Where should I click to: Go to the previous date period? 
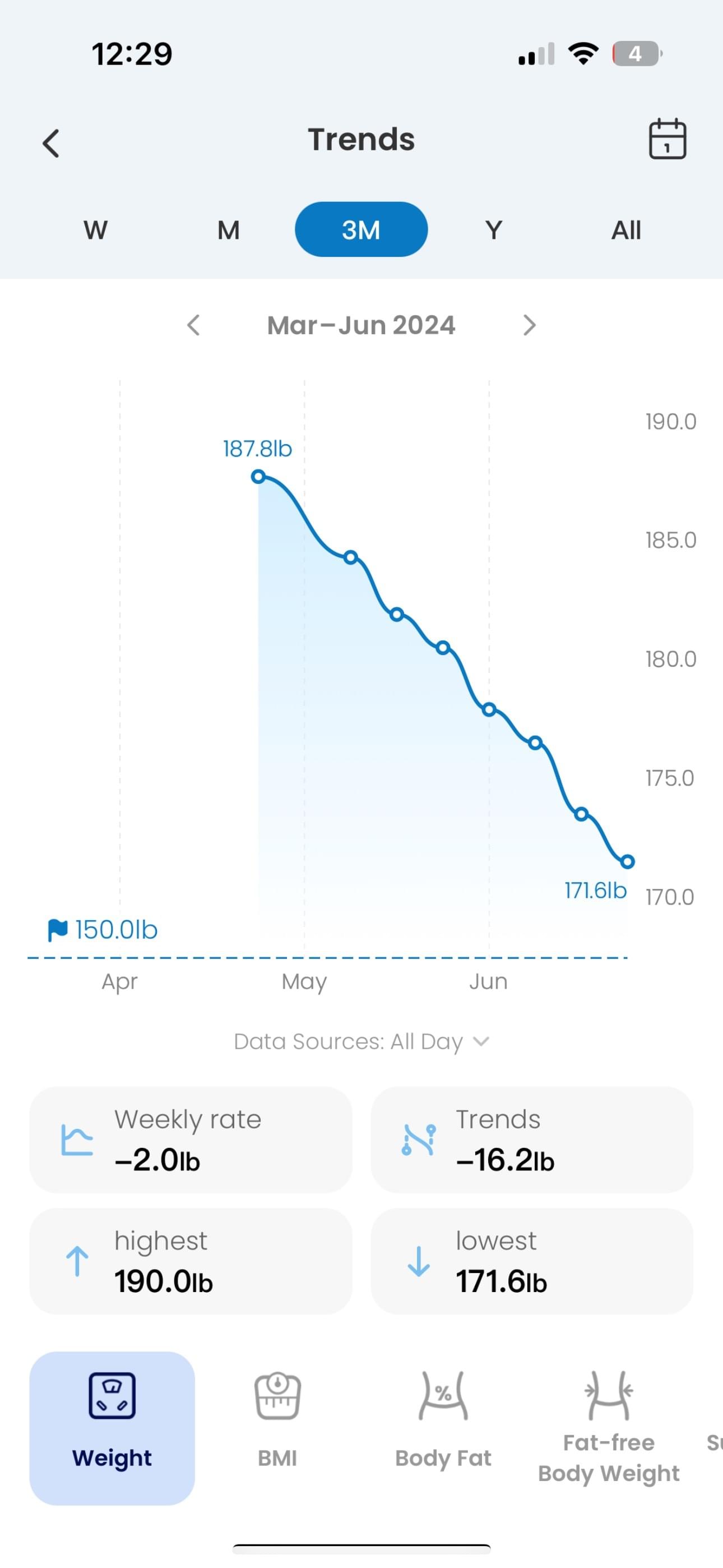(x=193, y=326)
